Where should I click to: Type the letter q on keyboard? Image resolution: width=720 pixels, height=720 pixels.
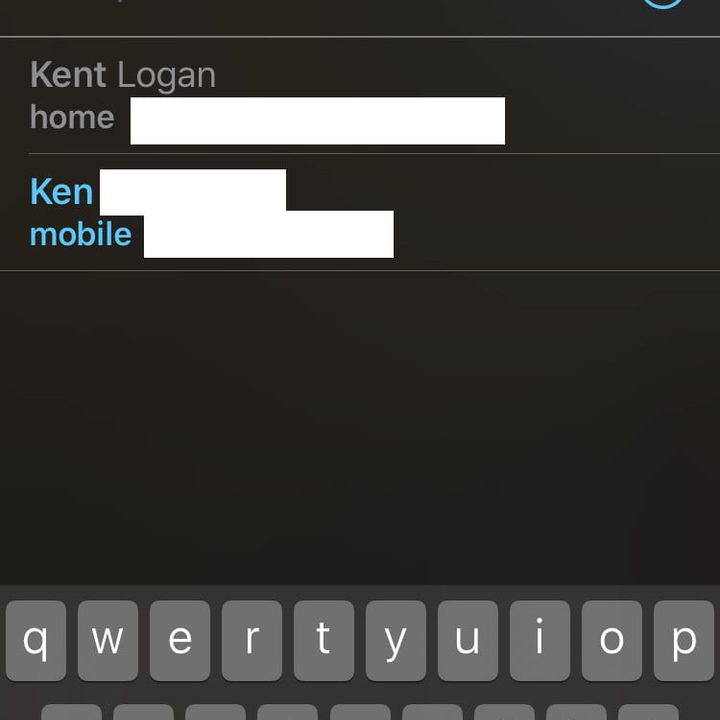tap(36, 641)
